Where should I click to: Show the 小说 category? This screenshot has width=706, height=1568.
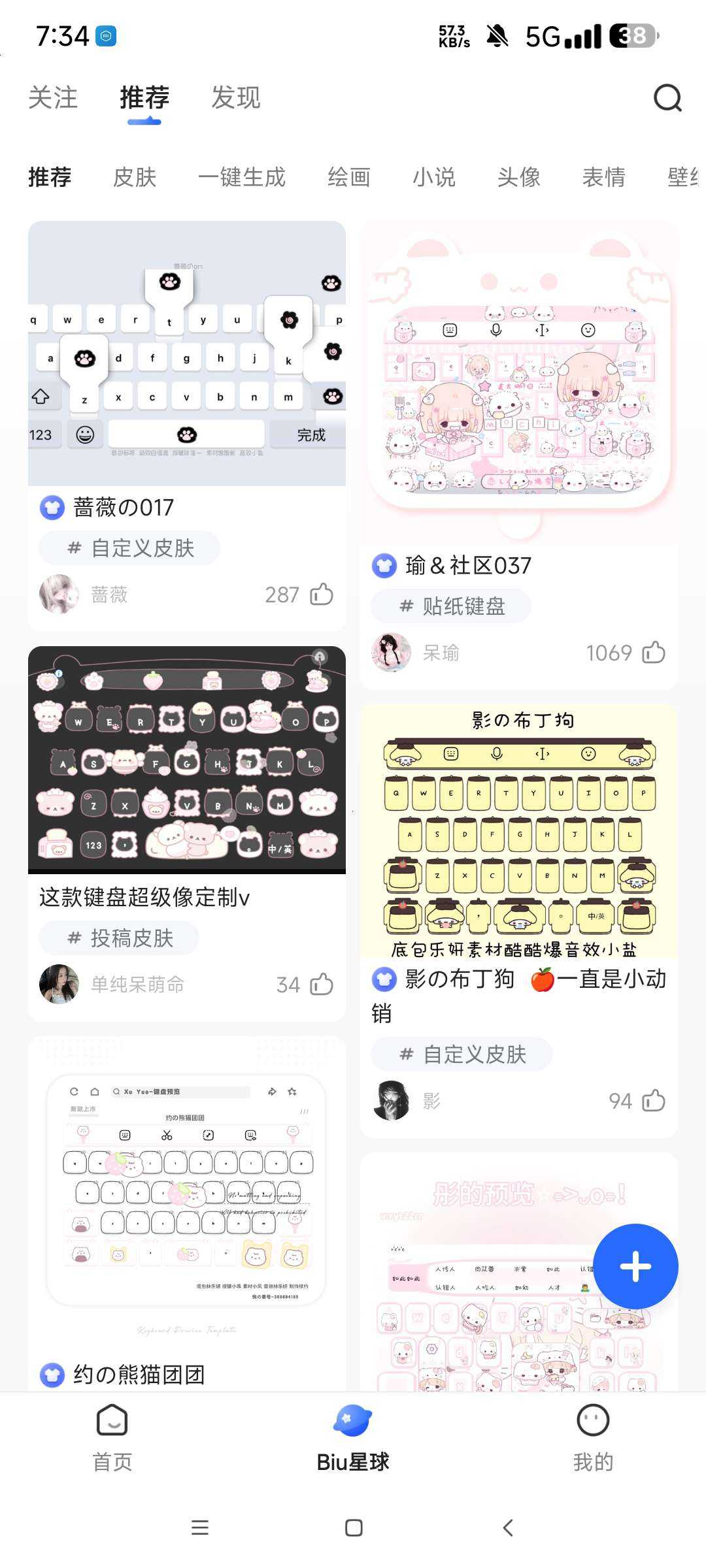(434, 177)
